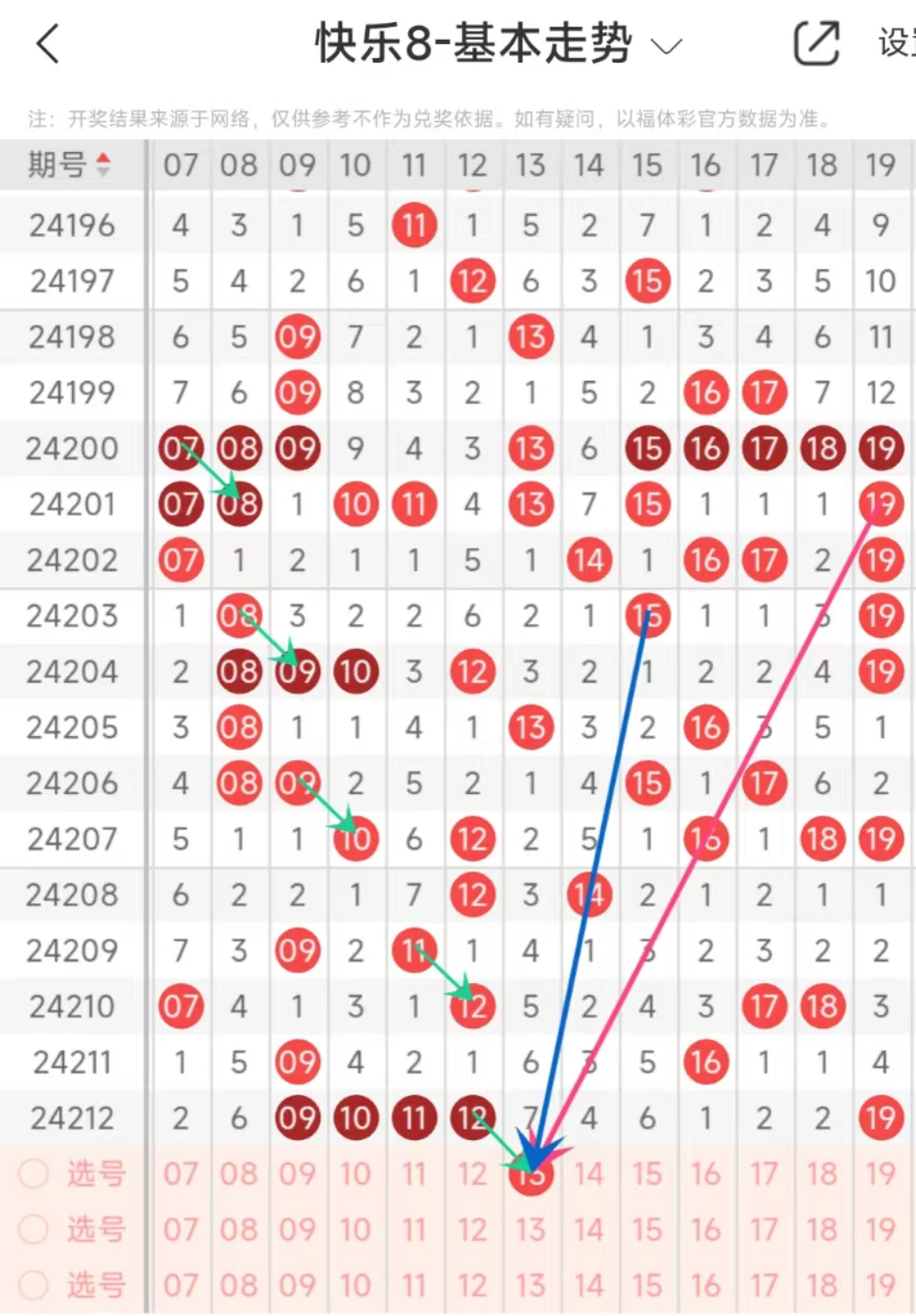The width and height of the screenshot is (916, 1316).
Task: Deselect the highlighted number 13 pick
Action: pyautogui.click(x=530, y=1174)
